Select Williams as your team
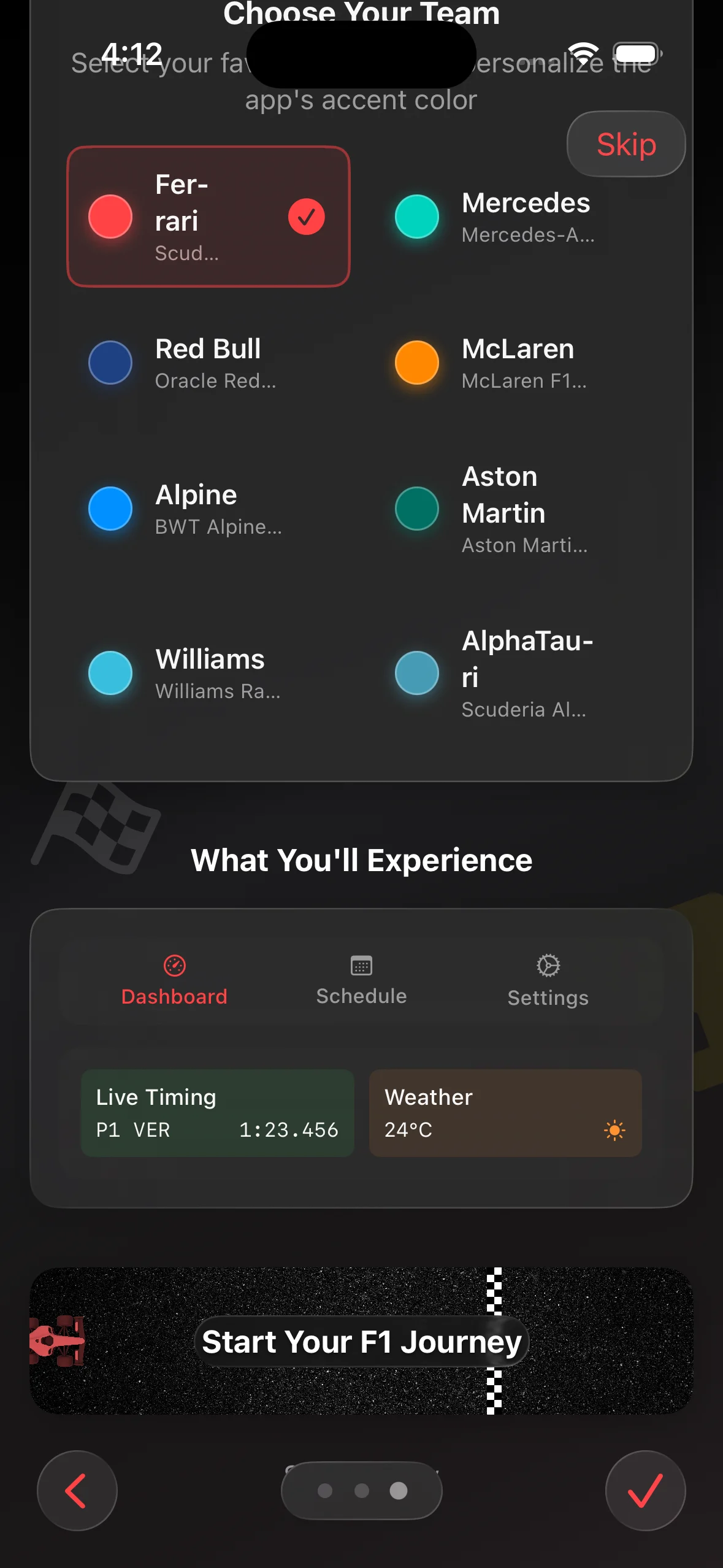This screenshot has width=723, height=1568. 208,673
